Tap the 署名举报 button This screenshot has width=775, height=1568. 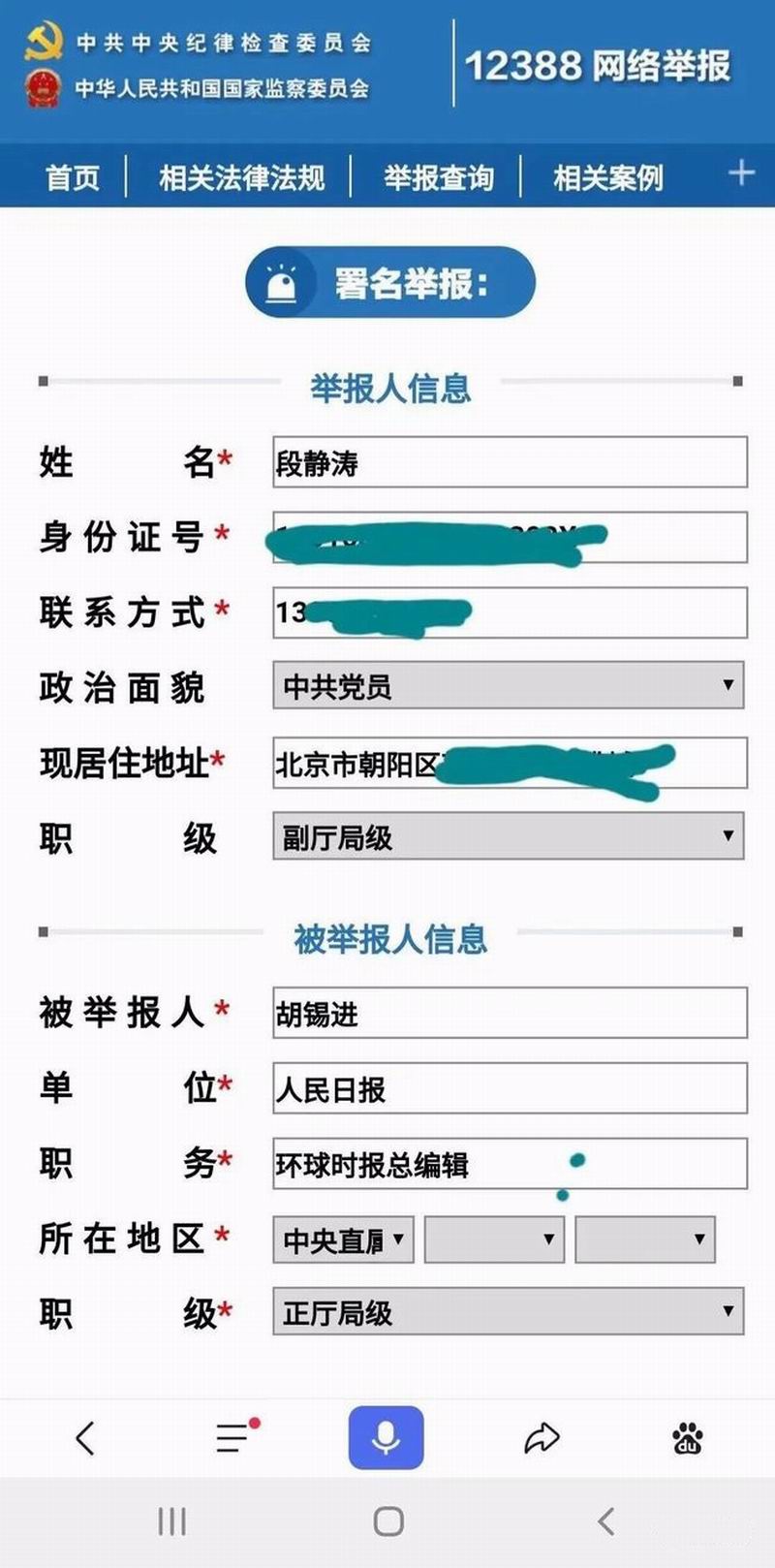pos(390,283)
